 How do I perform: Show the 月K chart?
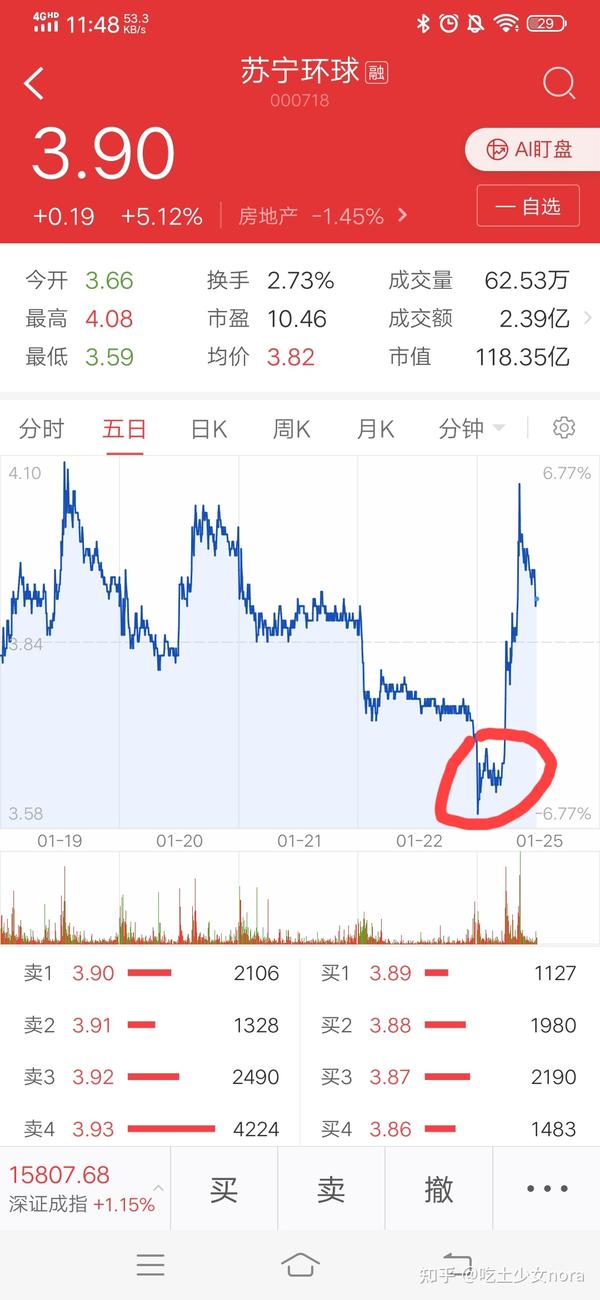pos(375,429)
